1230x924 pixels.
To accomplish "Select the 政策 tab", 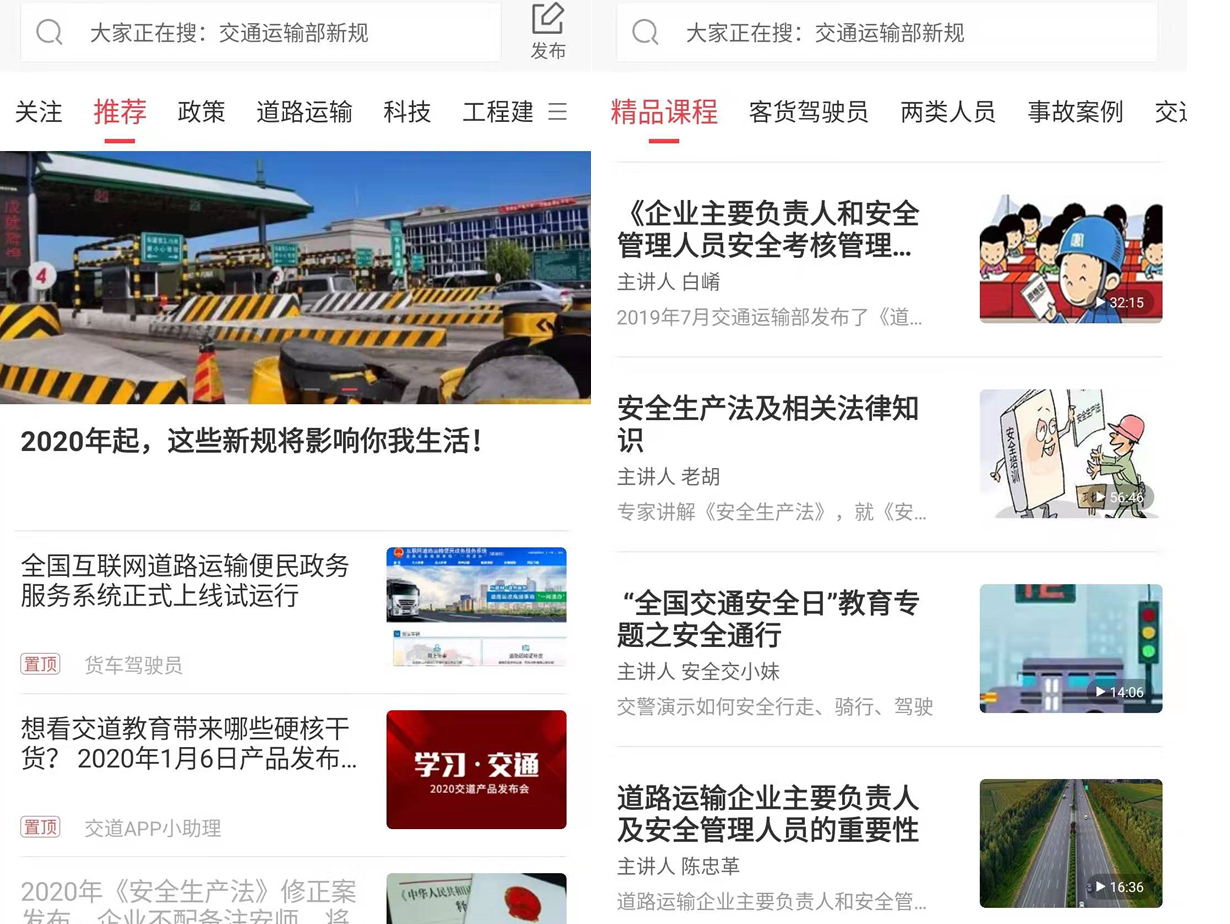I will pyautogui.click(x=201, y=112).
